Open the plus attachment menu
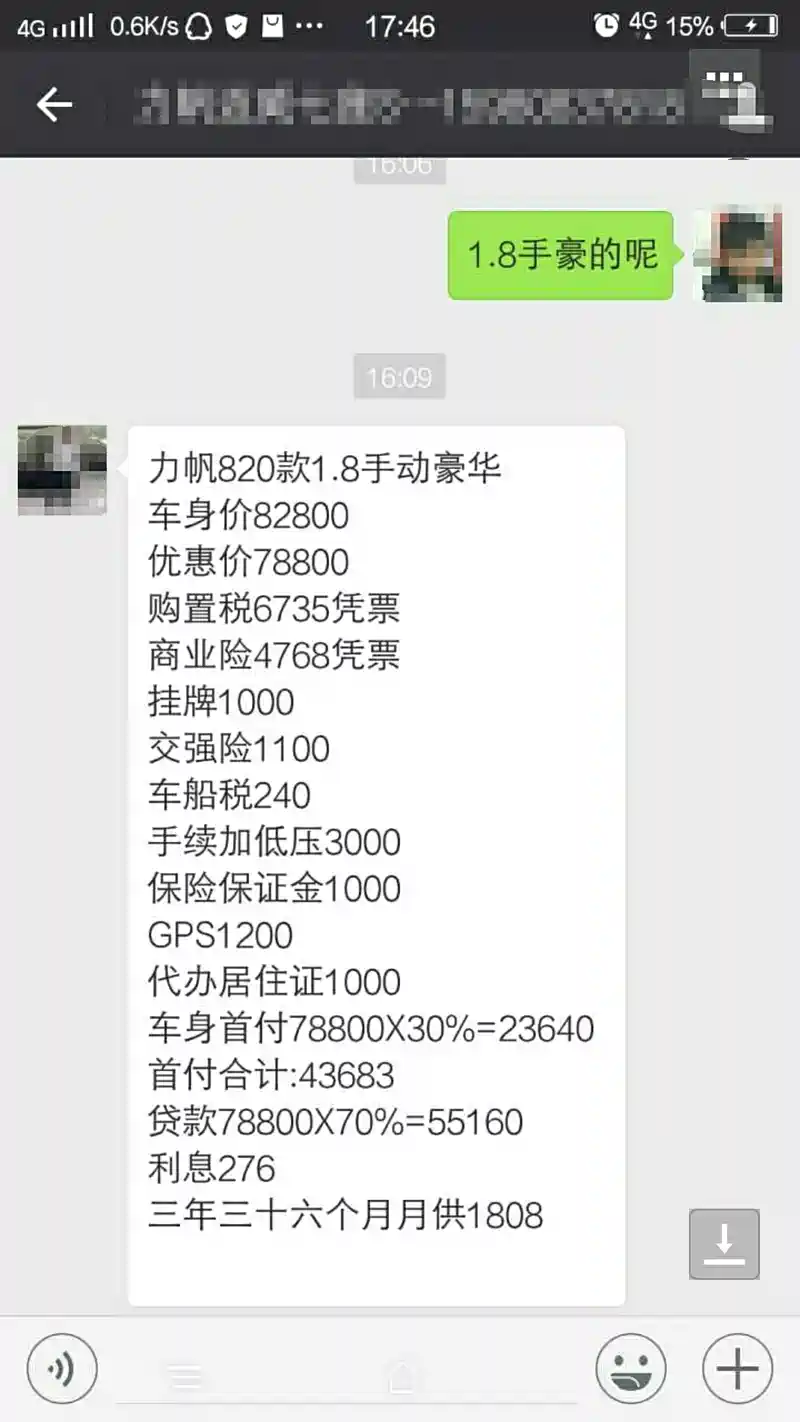Image resolution: width=800 pixels, height=1422 pixels. coord(738,1369)
